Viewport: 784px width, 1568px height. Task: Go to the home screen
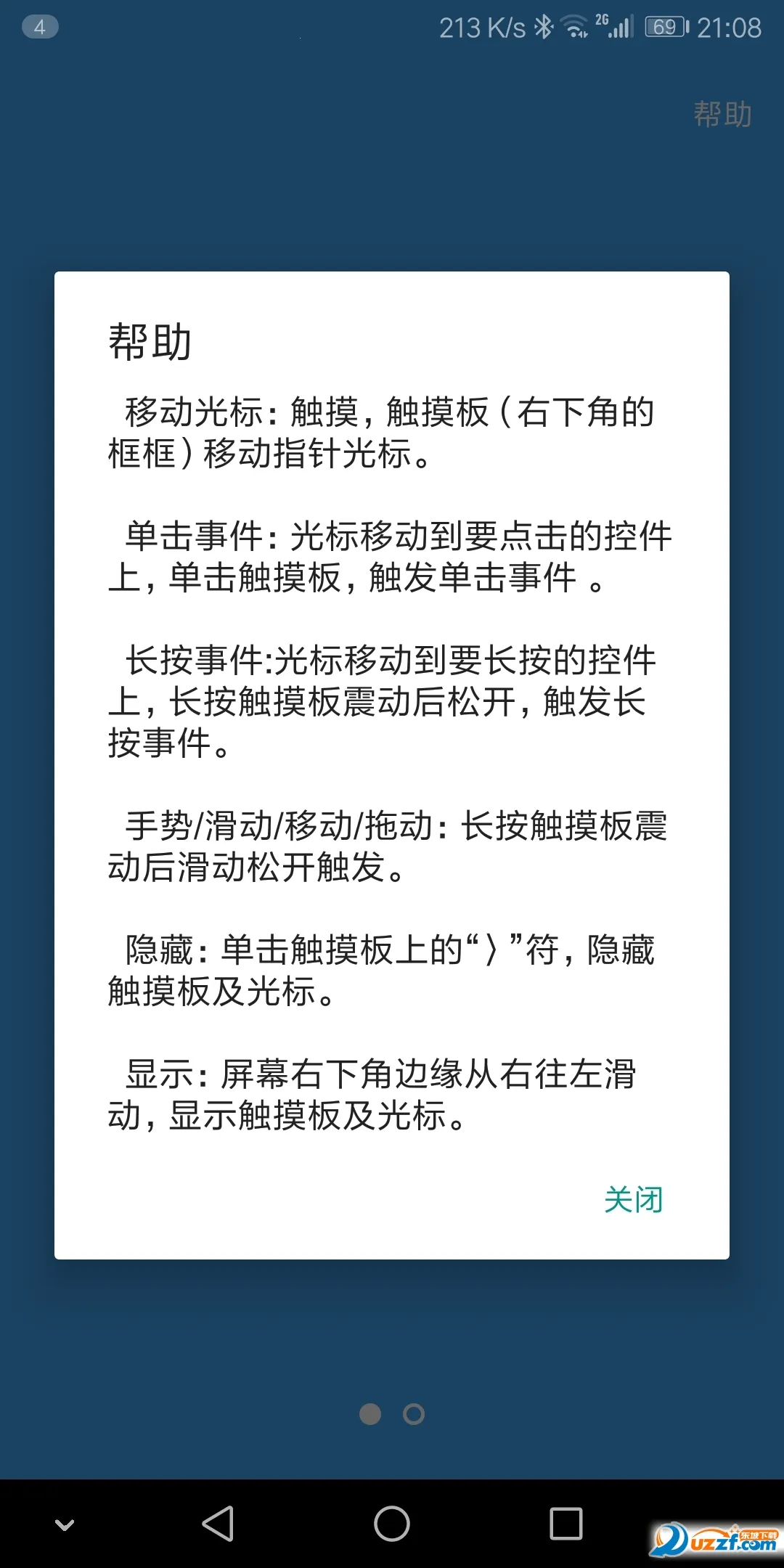(392, 1523)
